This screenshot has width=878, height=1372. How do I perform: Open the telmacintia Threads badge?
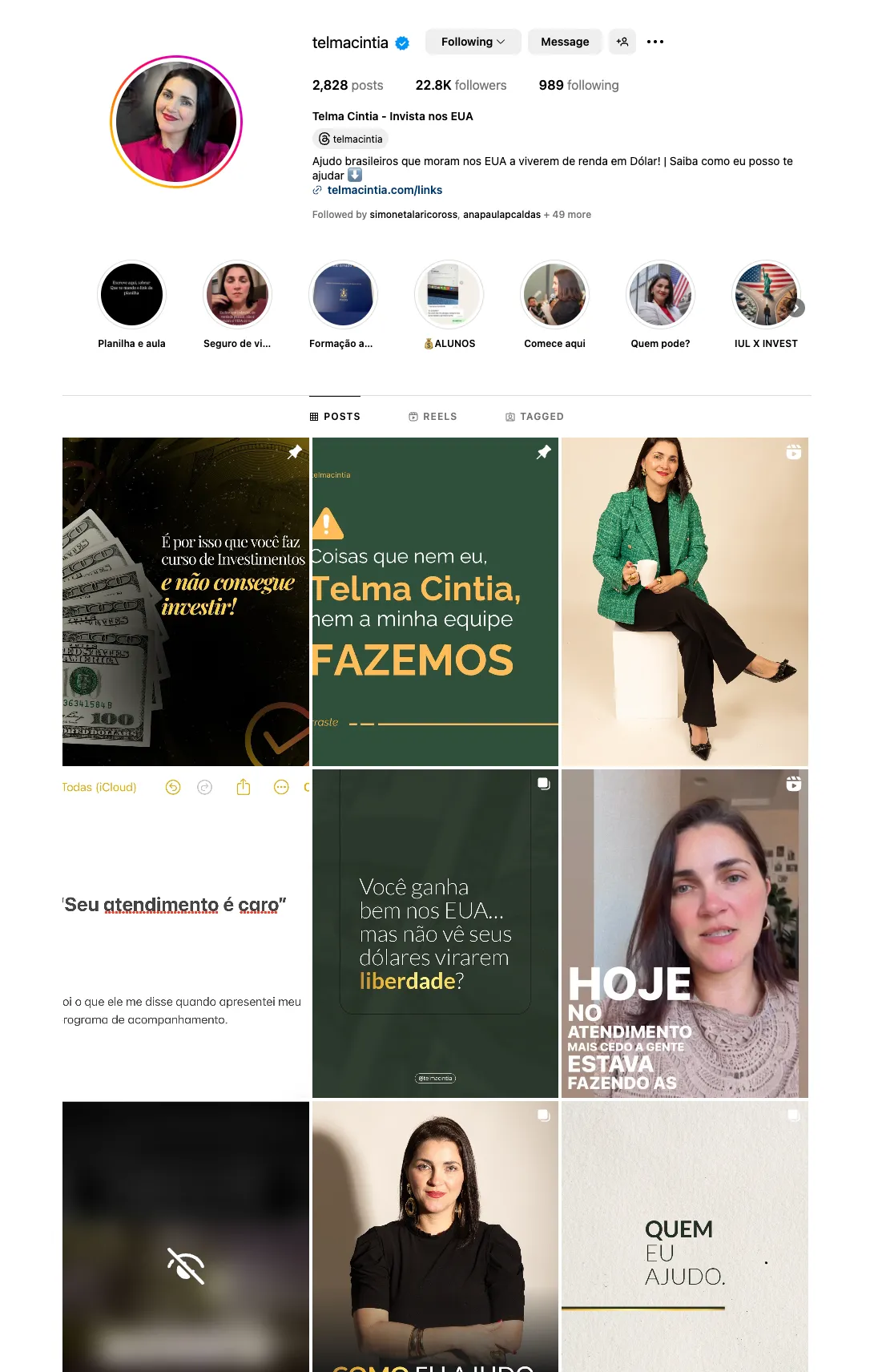pos(351,139)
